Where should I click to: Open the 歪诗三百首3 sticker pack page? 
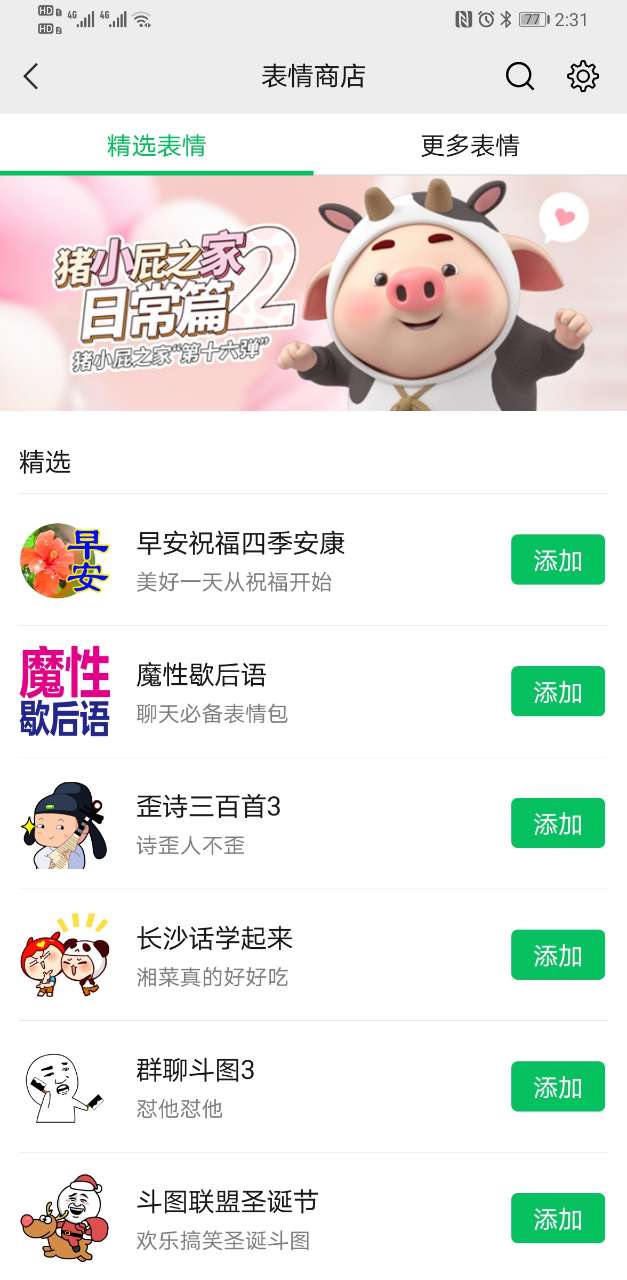pyautogui.click(x=208, y=823)
